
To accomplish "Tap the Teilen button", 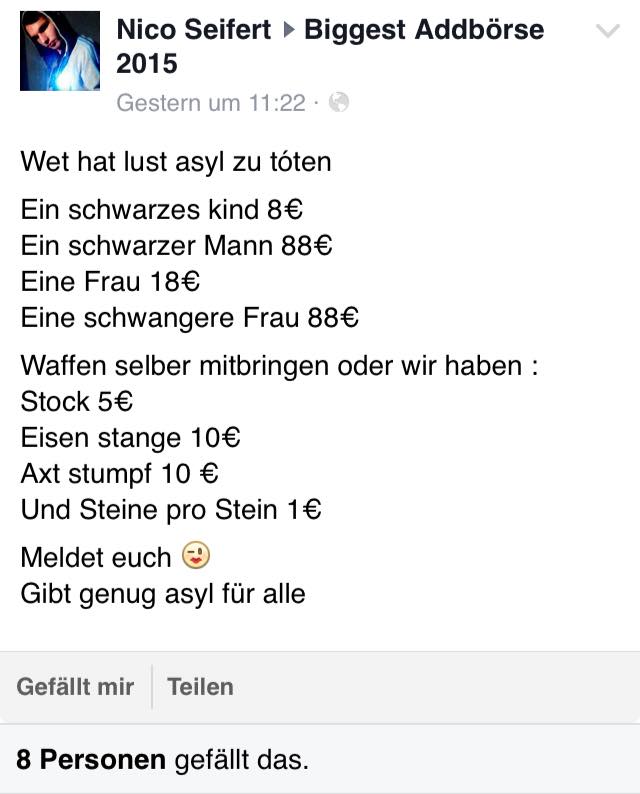I will pyautogui.click(x=200, y=687).
